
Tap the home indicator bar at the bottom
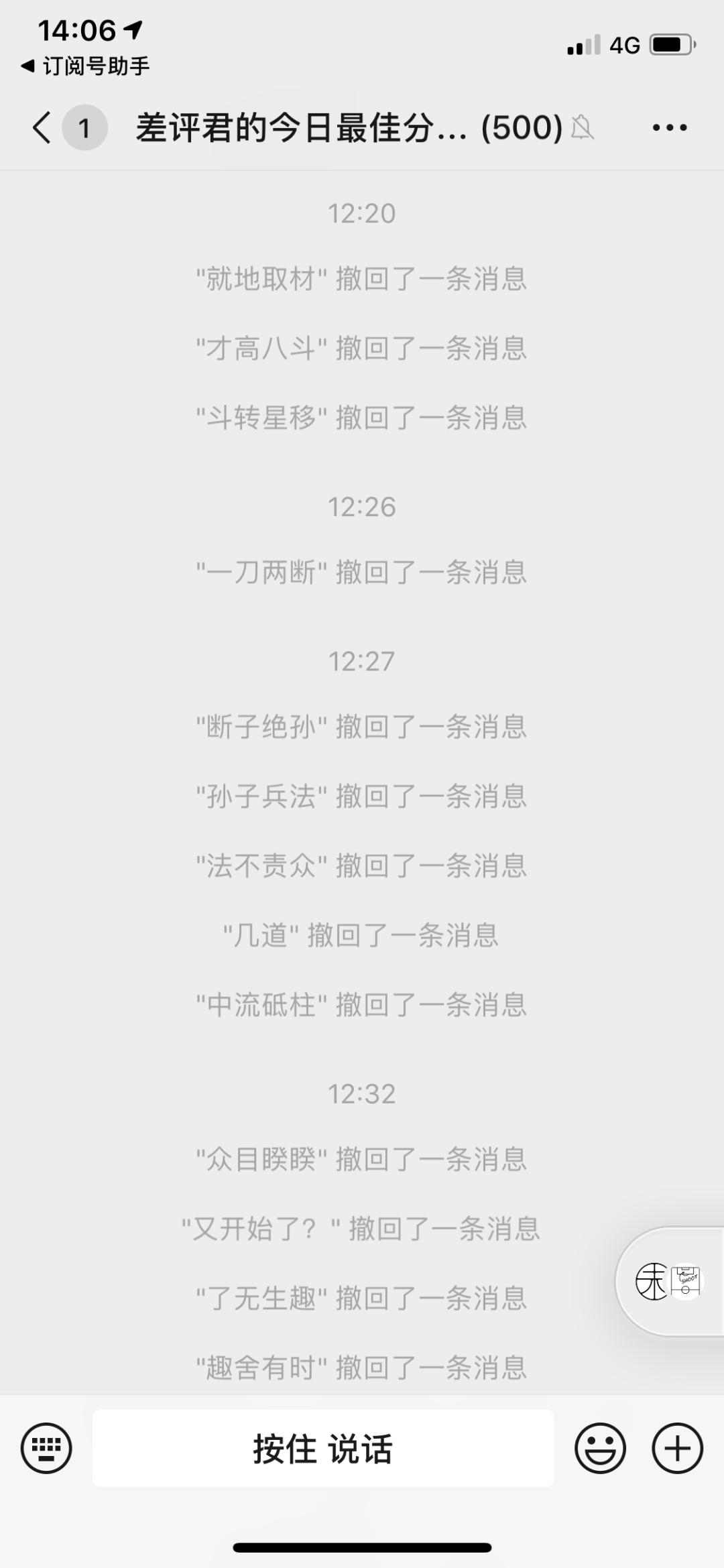point(362,1549)
